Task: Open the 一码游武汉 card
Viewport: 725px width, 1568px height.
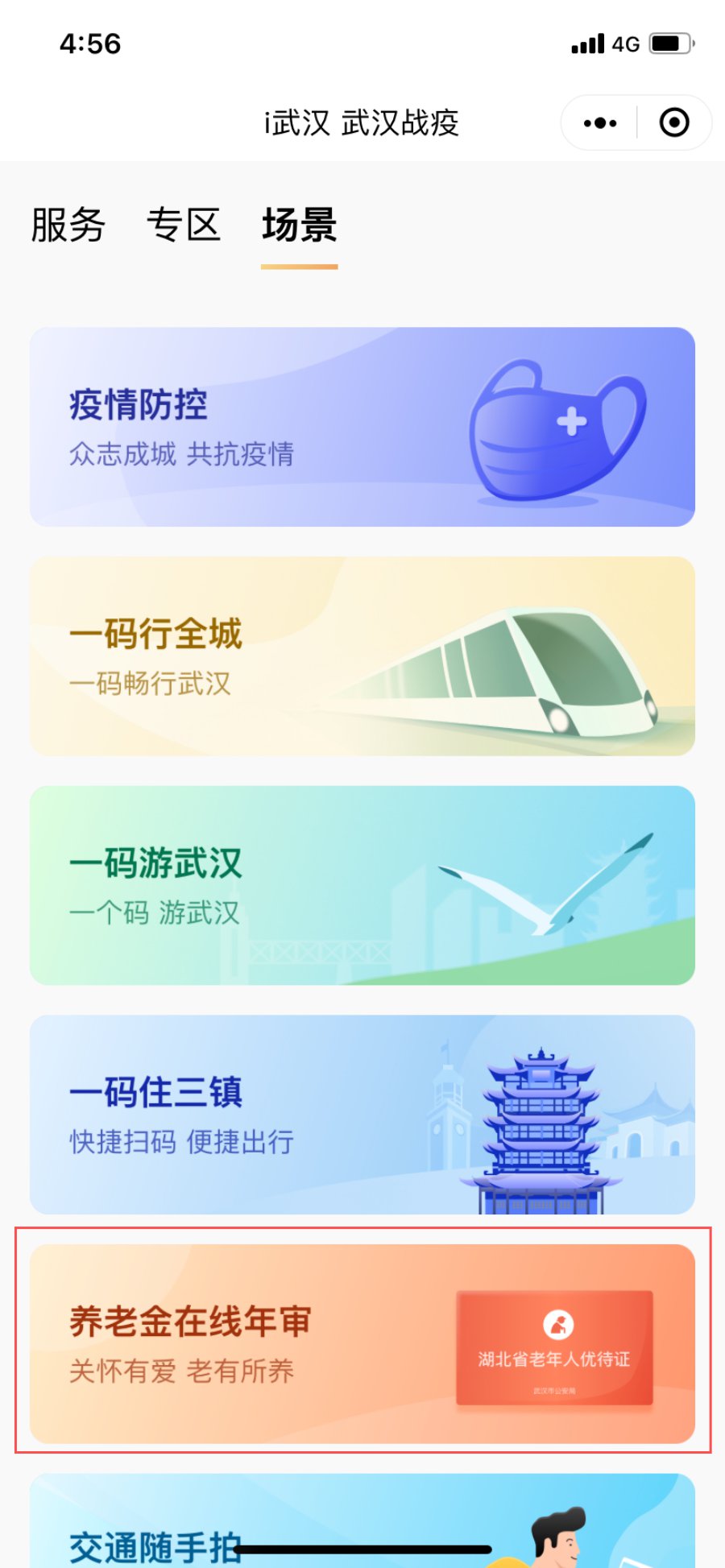Action: (362, 885)
